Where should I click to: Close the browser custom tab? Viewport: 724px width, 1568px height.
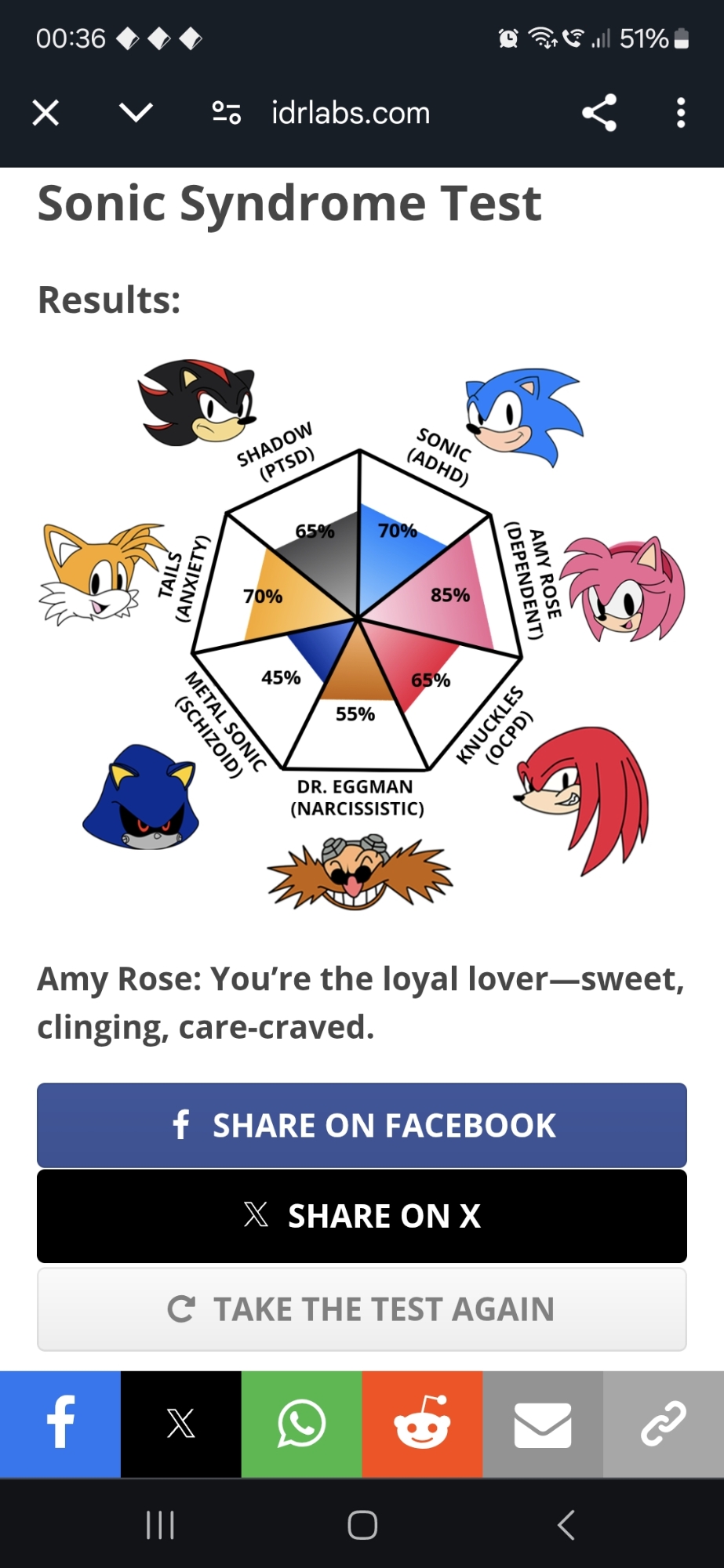click(x=45, y=113)
